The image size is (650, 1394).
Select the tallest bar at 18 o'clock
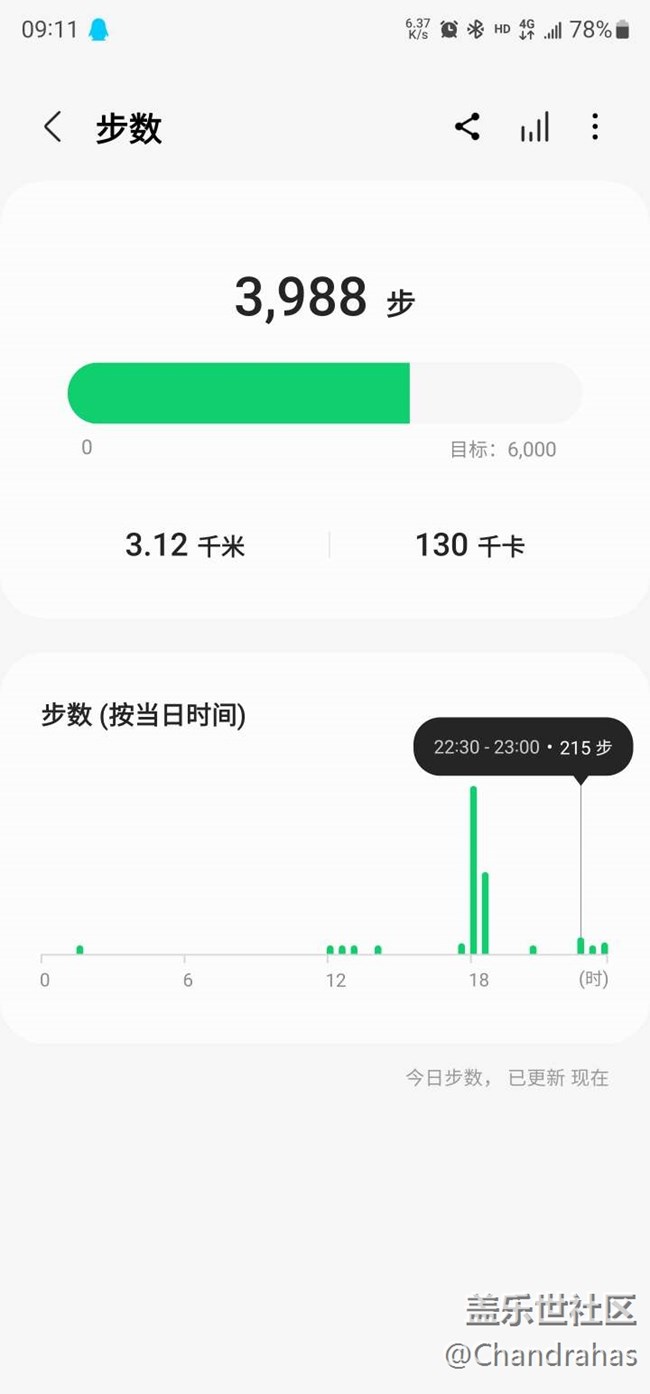(473, 870)
